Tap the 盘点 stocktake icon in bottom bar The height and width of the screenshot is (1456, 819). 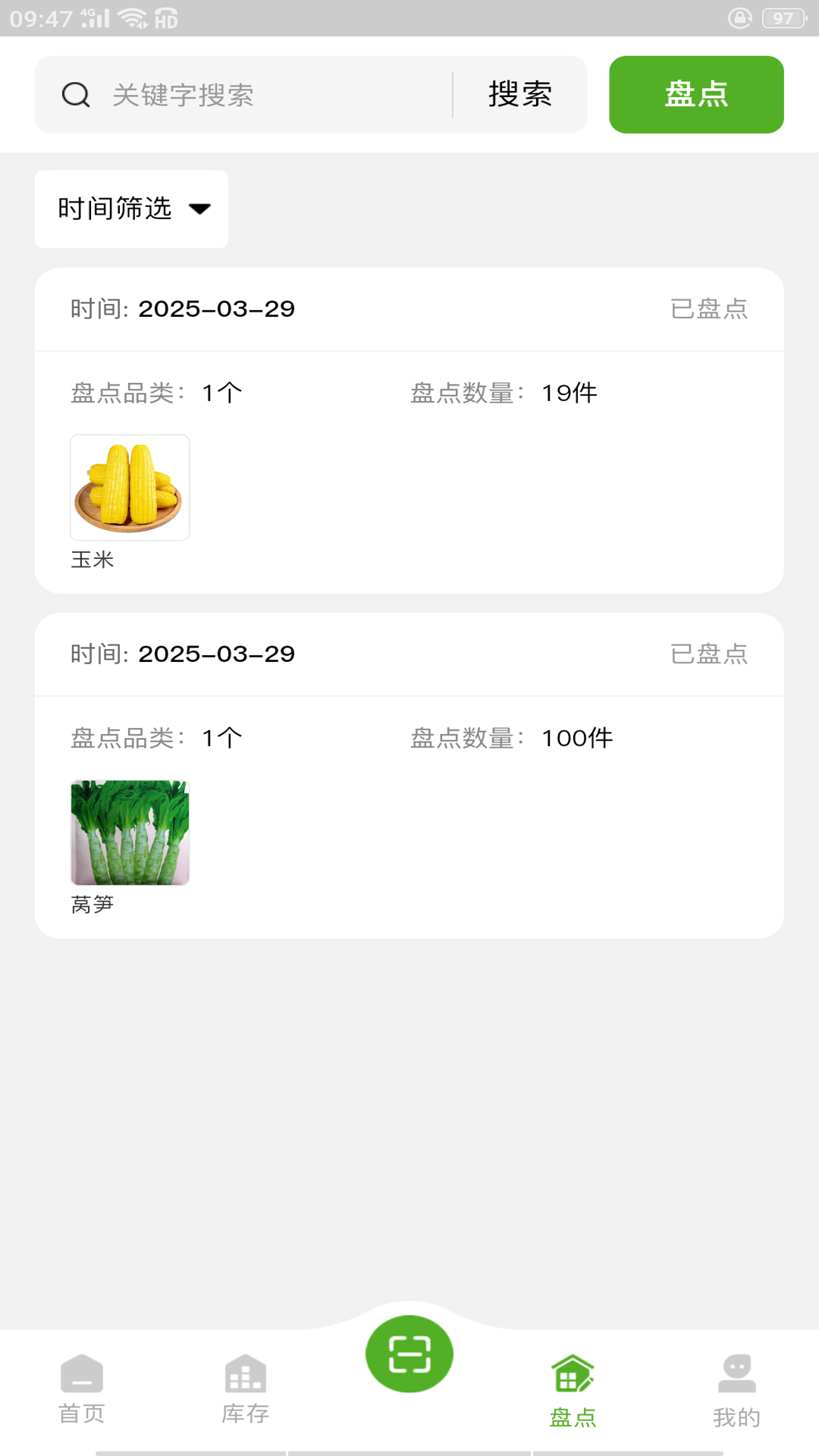[x=573, y=1374]
